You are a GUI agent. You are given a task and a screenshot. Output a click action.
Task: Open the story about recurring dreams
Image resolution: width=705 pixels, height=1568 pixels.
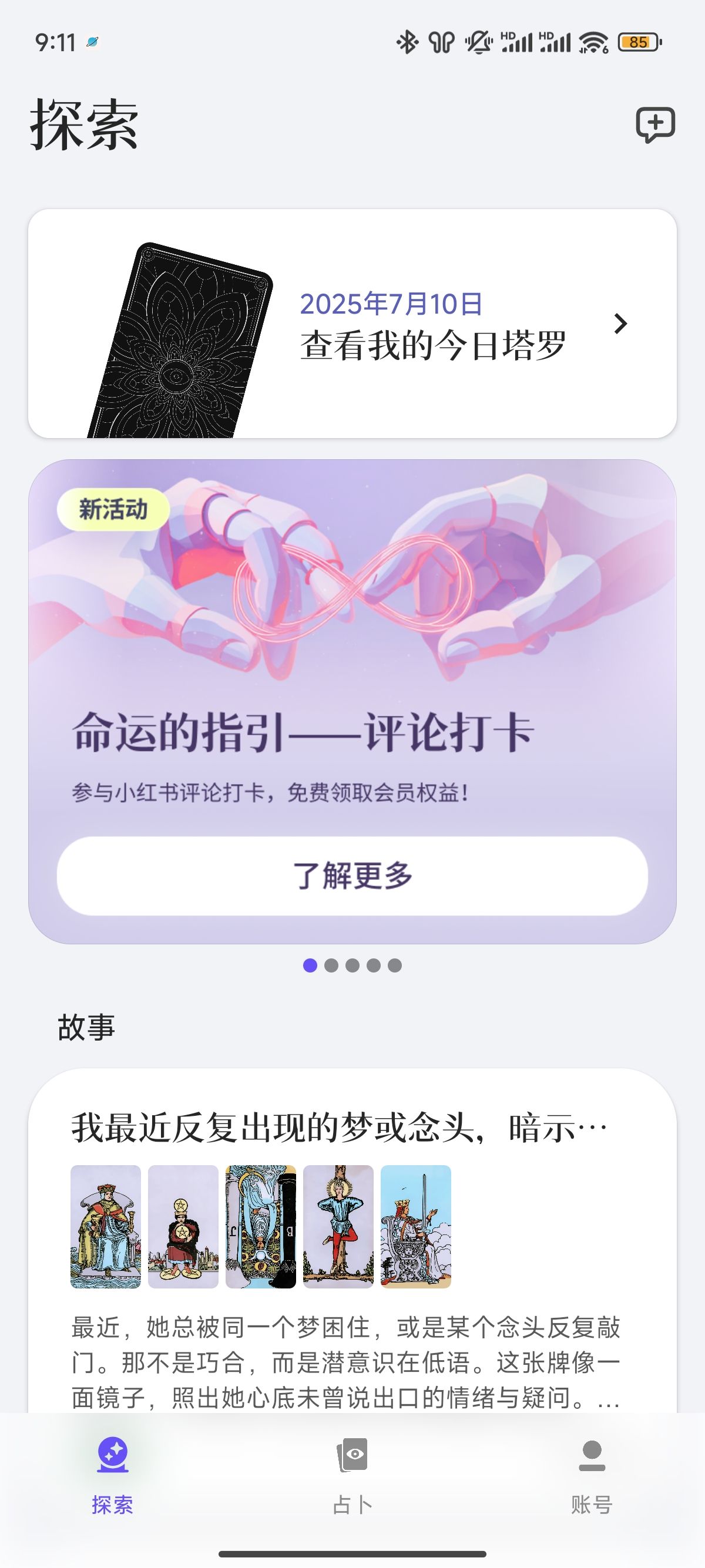(x=352, y=1241)
